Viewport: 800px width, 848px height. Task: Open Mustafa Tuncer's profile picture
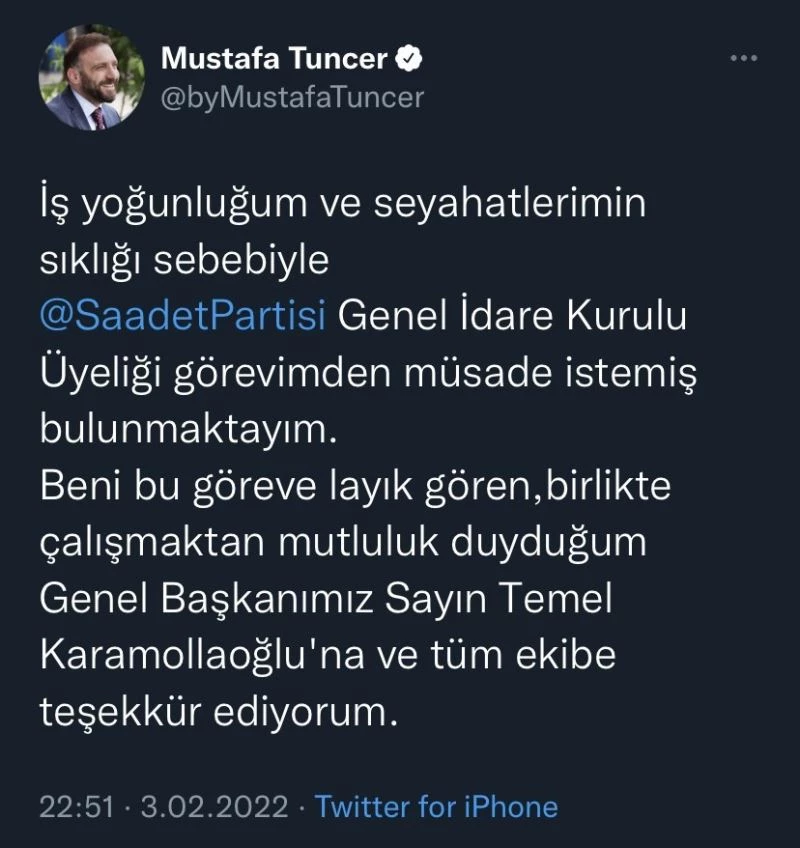tap(91, 78)
